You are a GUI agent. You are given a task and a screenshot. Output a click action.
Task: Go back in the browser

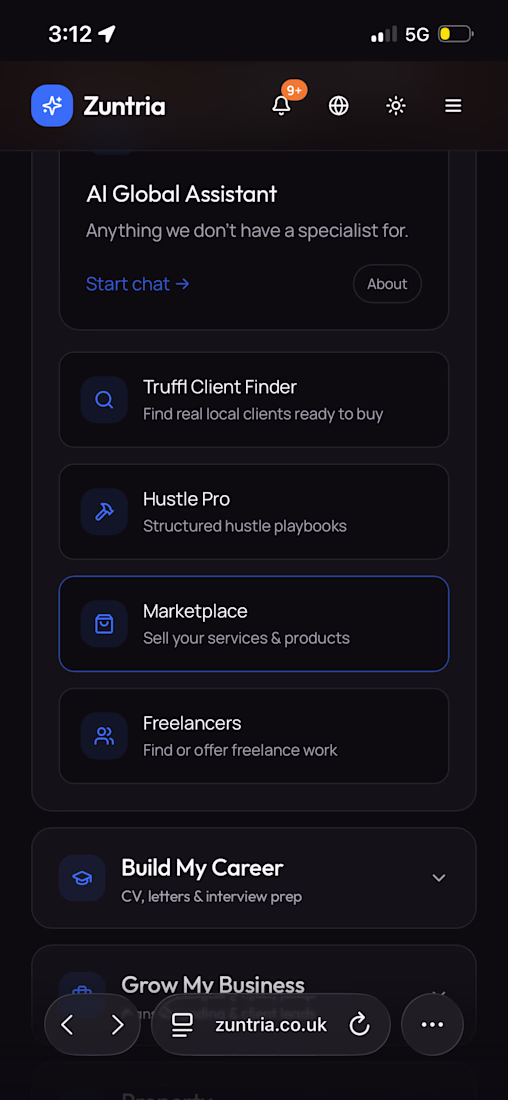[x=67, y=1025]
